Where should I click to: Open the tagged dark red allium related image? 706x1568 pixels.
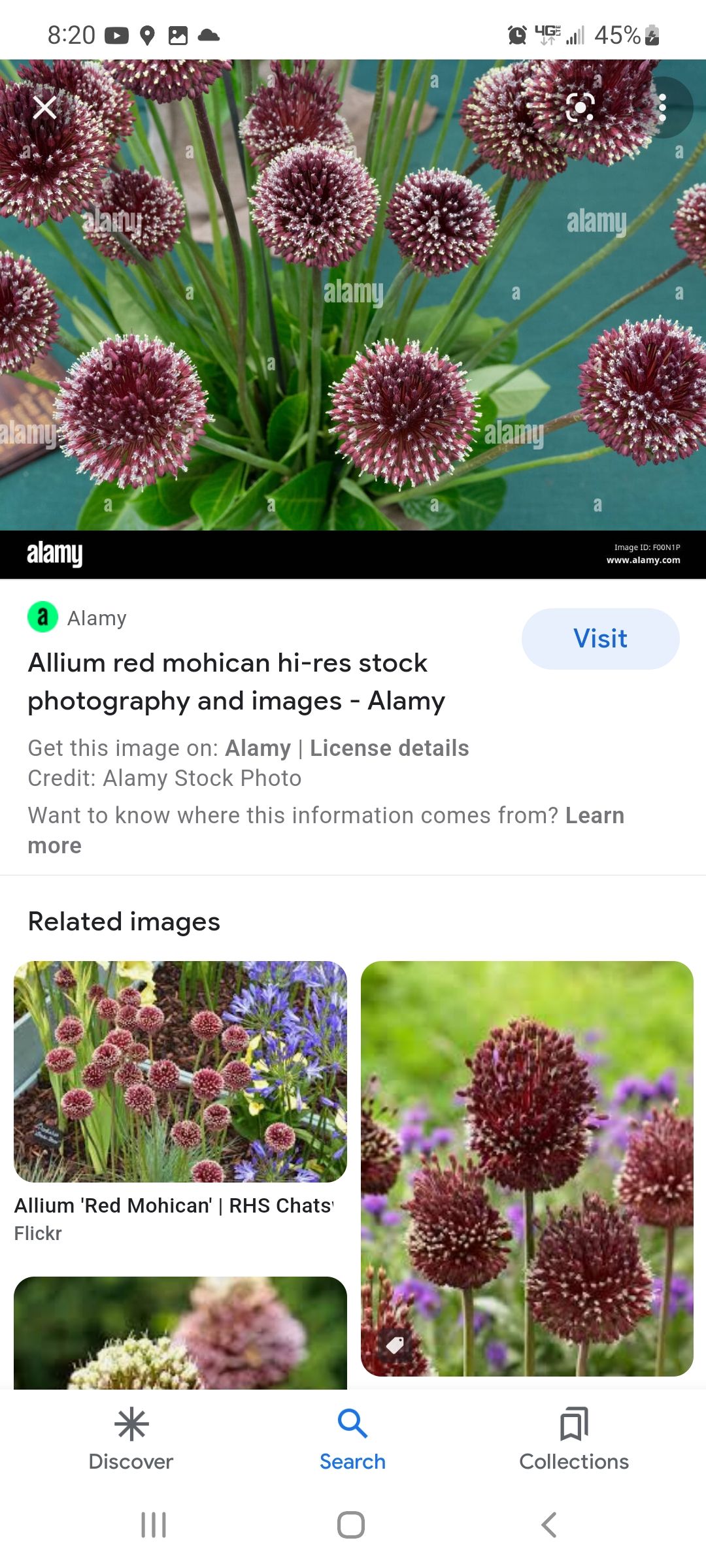527,1169
